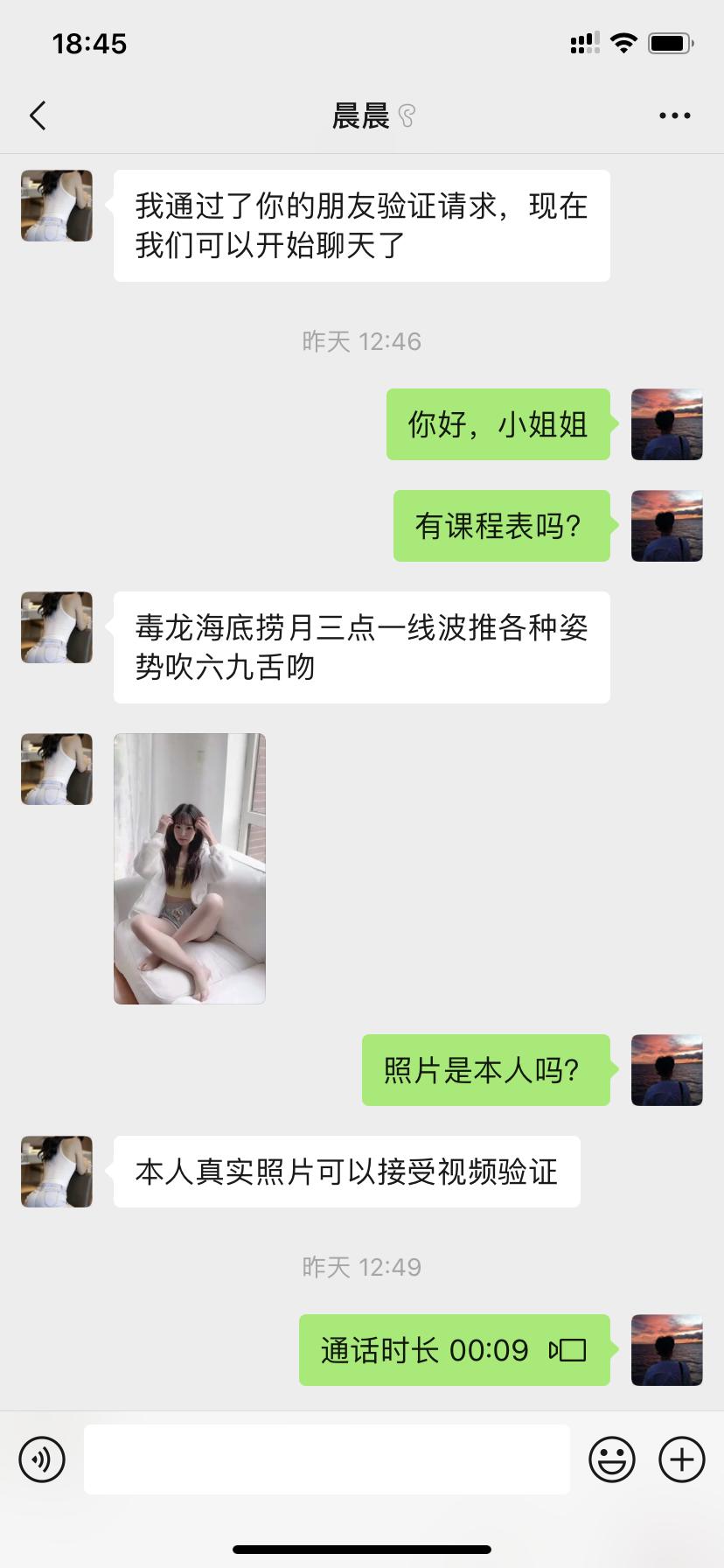Open the chat settings via the three-dot icon
This screenshot has width=724, height=1568.
[x=673, y=115]
